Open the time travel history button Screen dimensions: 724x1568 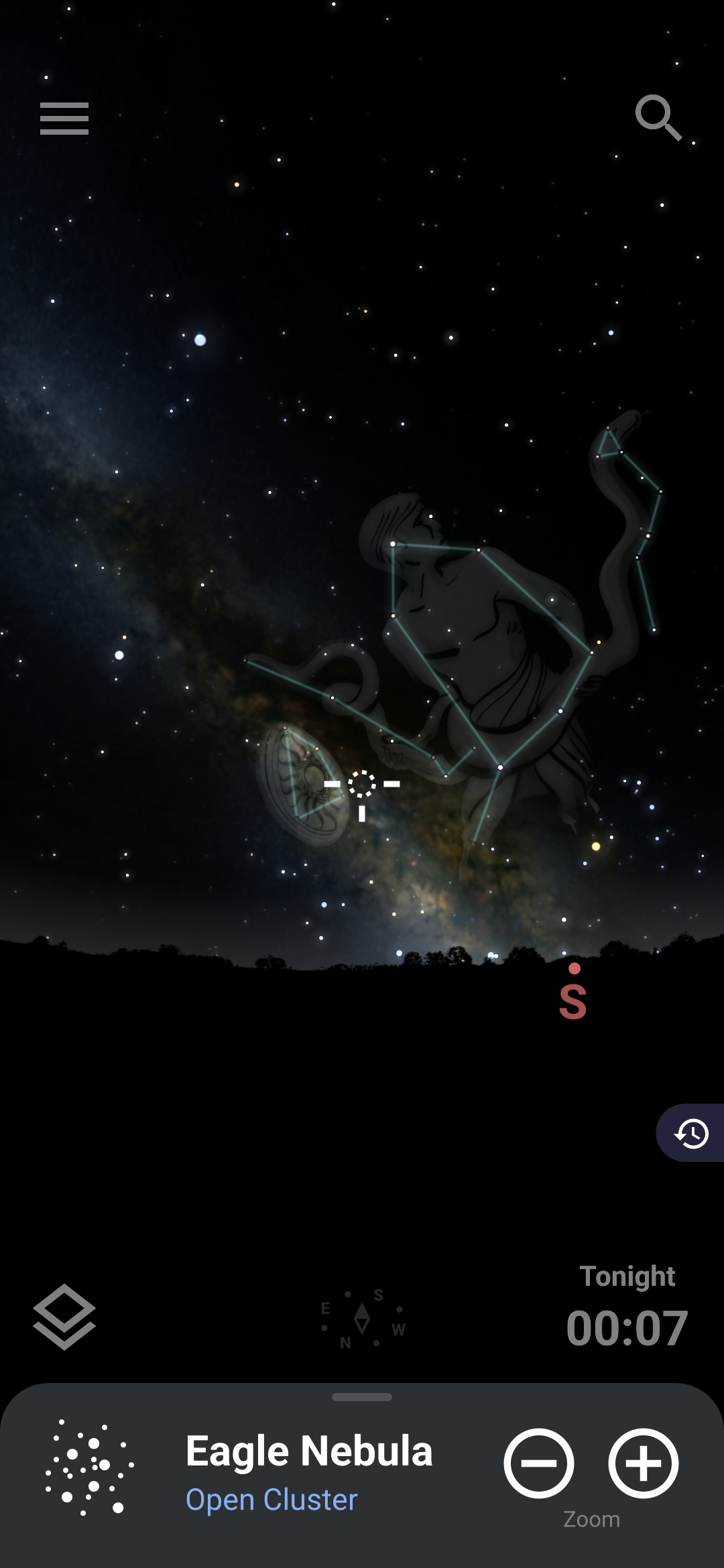pos(691,1133)
